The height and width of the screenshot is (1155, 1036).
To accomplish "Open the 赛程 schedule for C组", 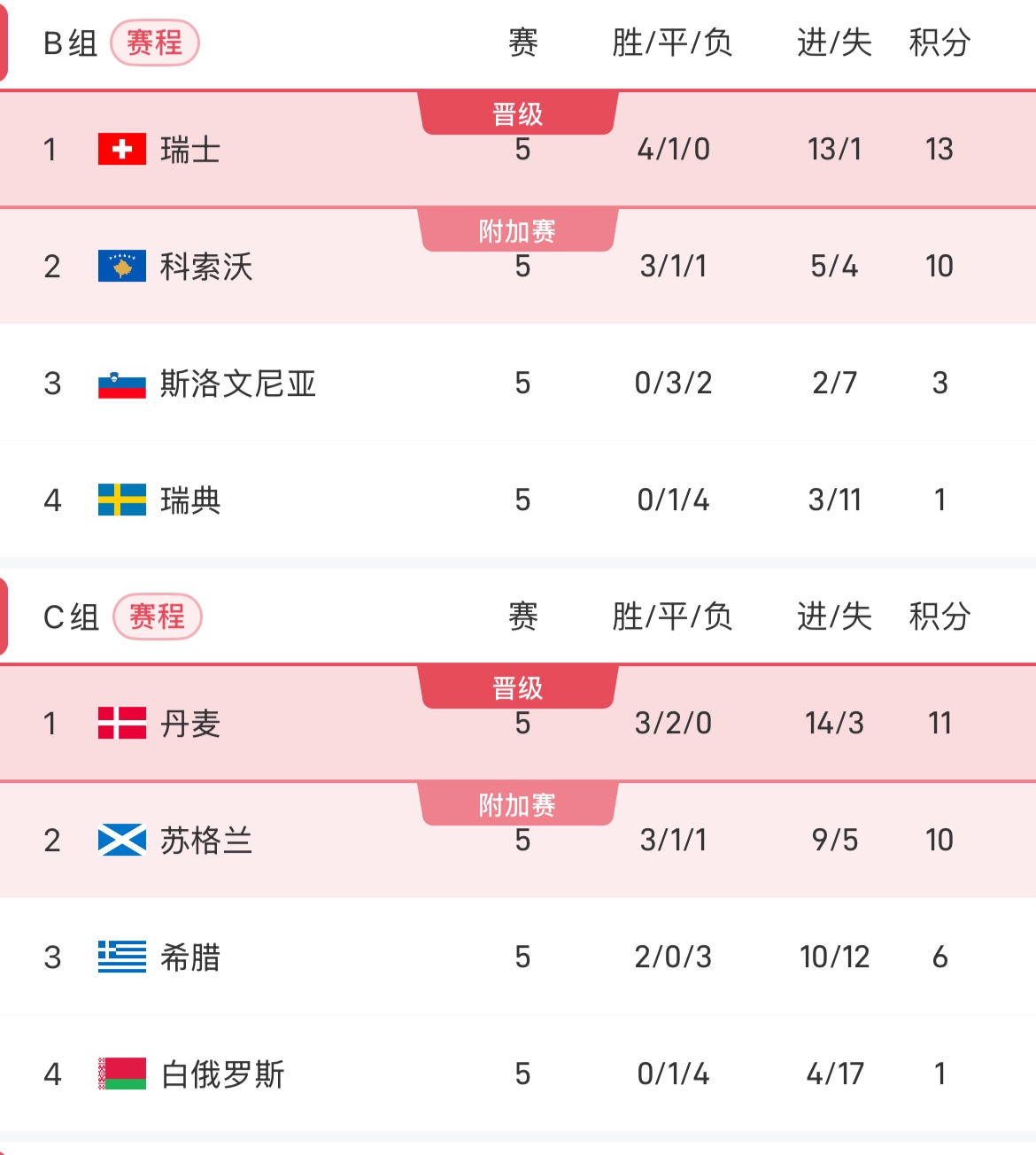I will (157, 616).
